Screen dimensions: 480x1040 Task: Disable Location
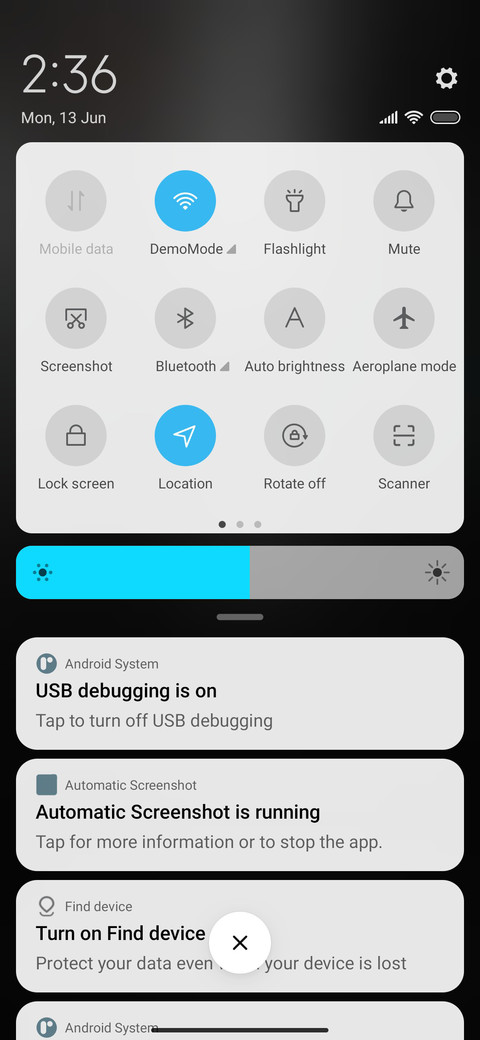[185, 435]
